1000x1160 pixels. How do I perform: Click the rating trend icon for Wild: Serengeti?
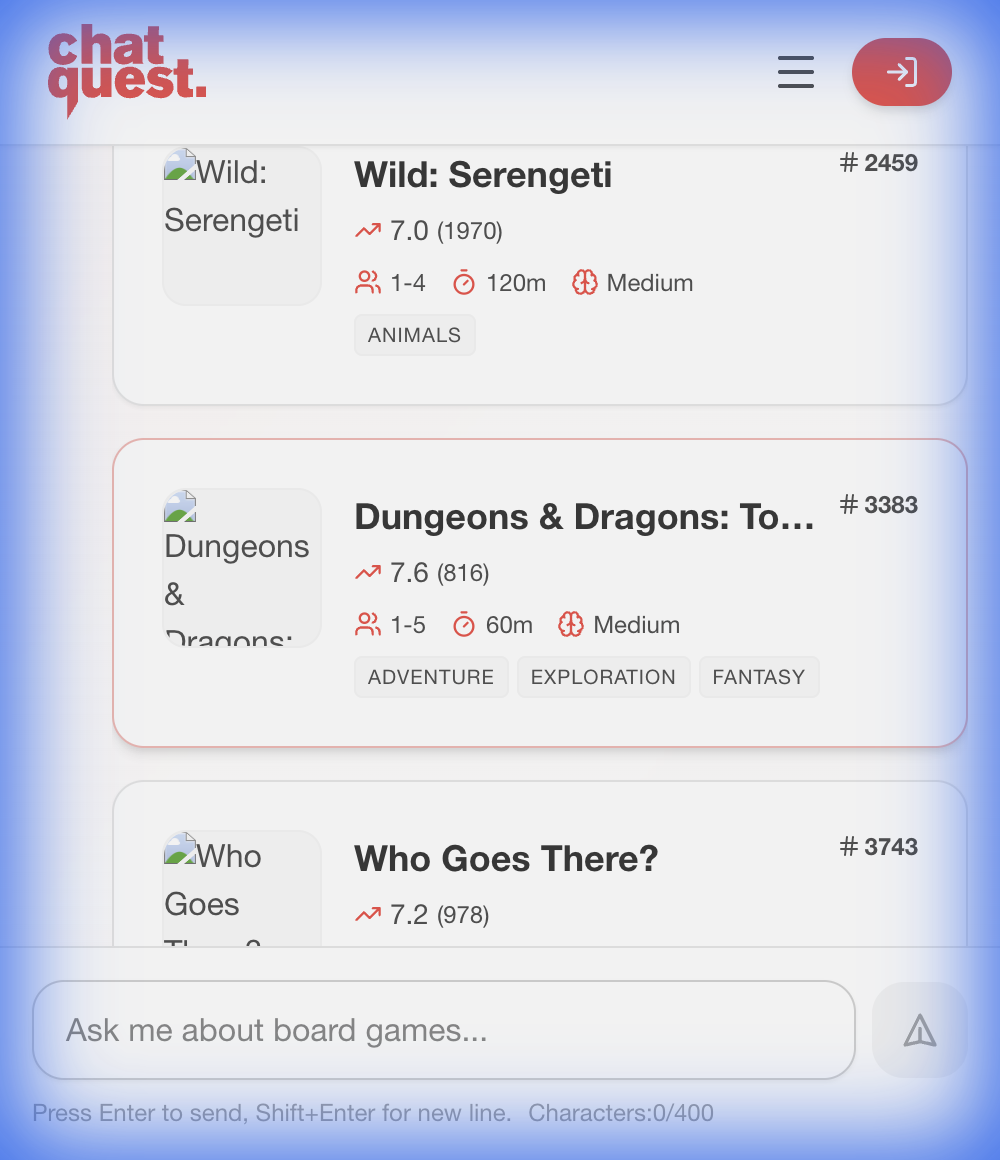pos(368,230)
